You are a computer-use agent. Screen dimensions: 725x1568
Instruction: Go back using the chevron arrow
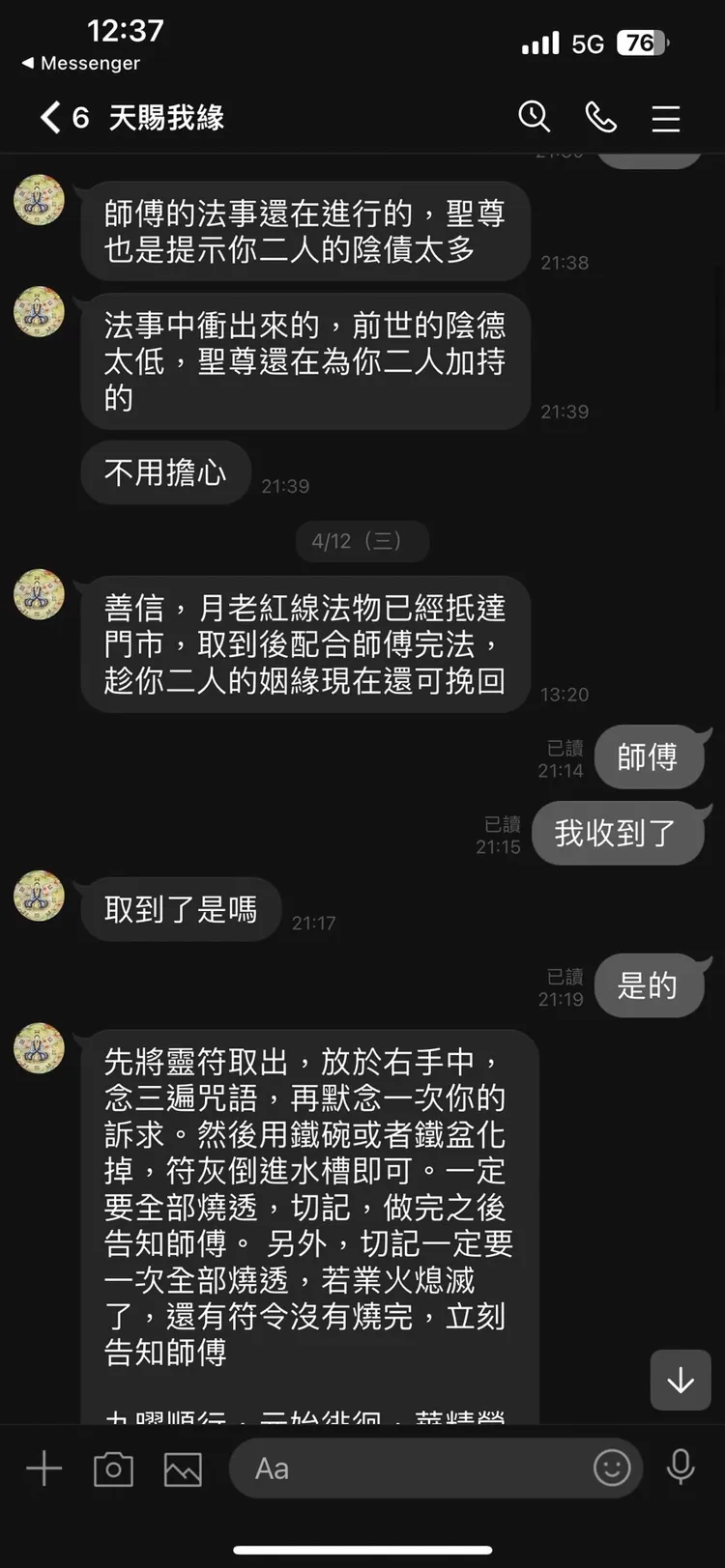pos(48,116)
